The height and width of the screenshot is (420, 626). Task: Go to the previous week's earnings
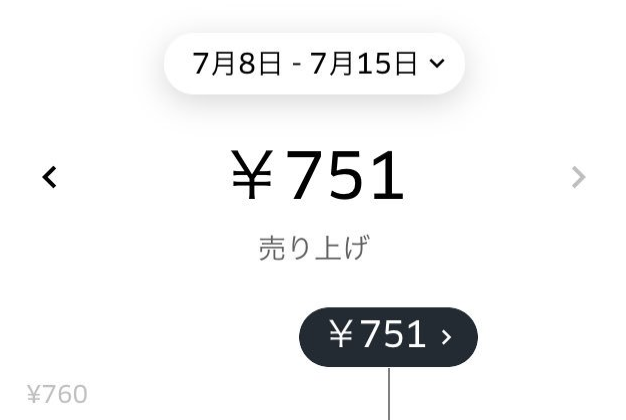(49, 178)
